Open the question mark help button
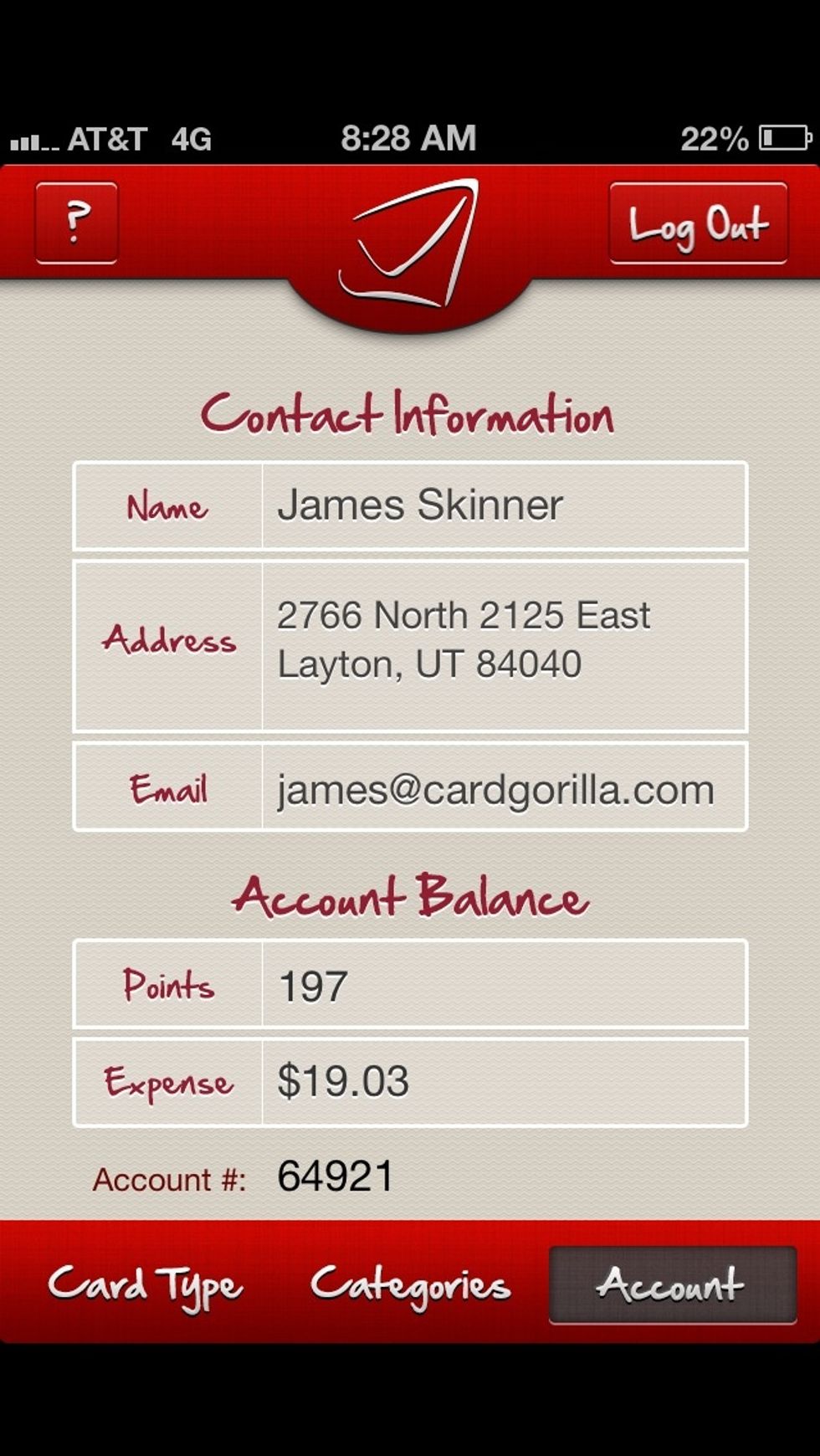The image size is (820, 1456). point(76,223)
